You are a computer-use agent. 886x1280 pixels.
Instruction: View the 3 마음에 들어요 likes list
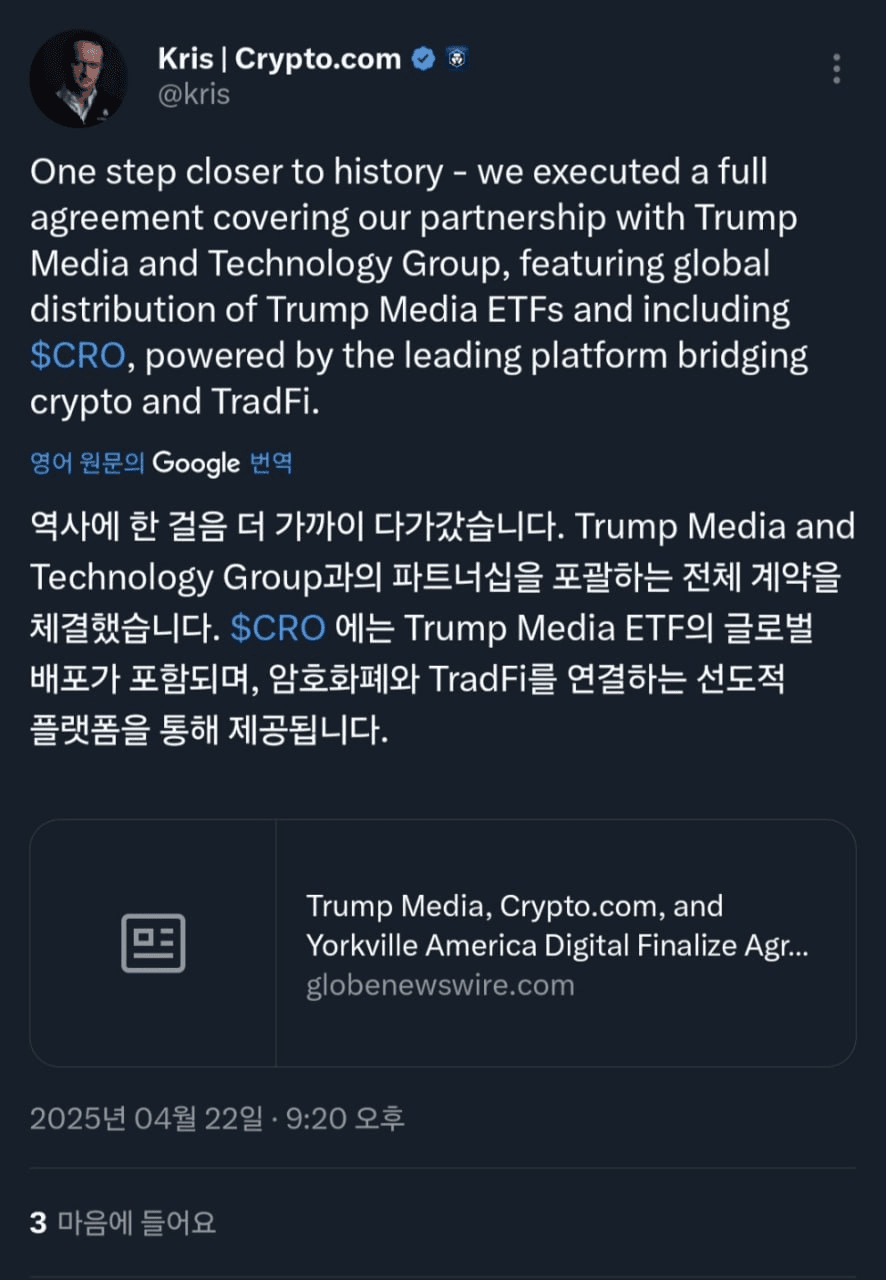click(x=122, y=1222)
